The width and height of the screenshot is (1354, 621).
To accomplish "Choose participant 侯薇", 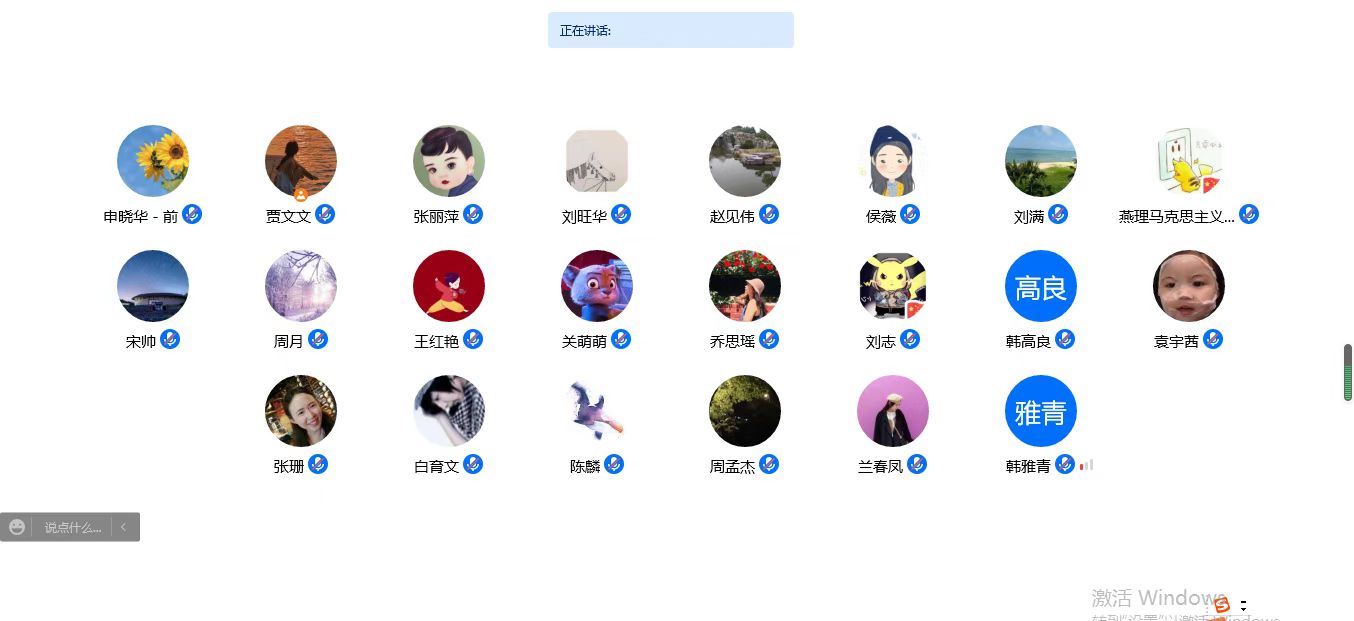I will tap(893, 161).
